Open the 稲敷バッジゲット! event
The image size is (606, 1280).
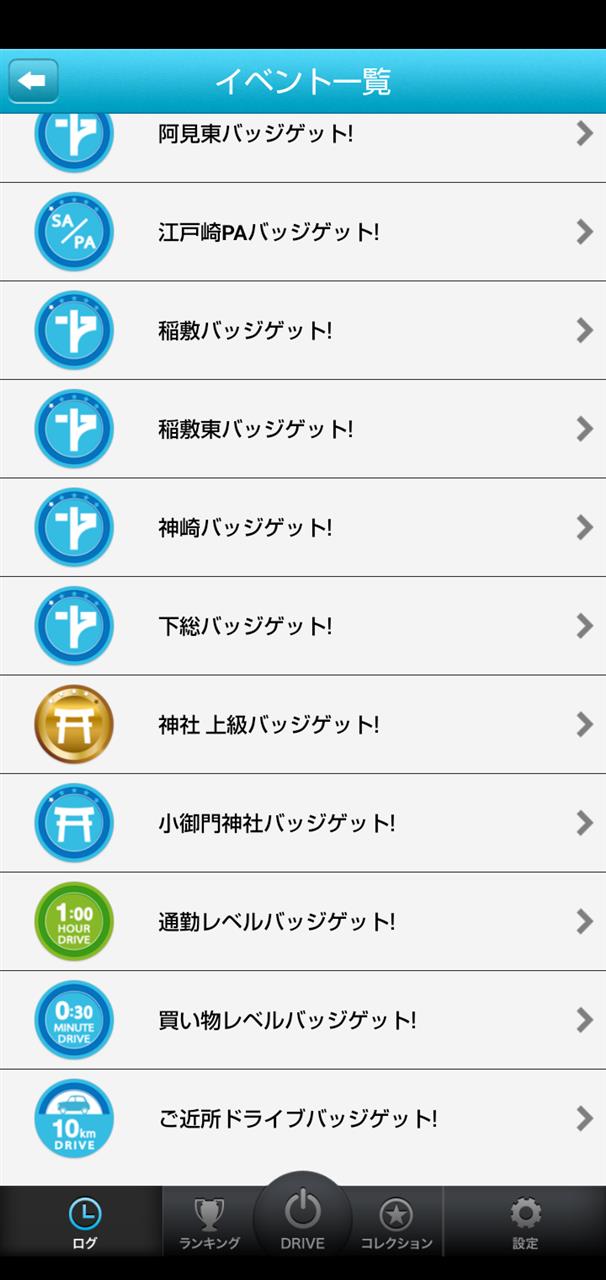pos(303,330)
